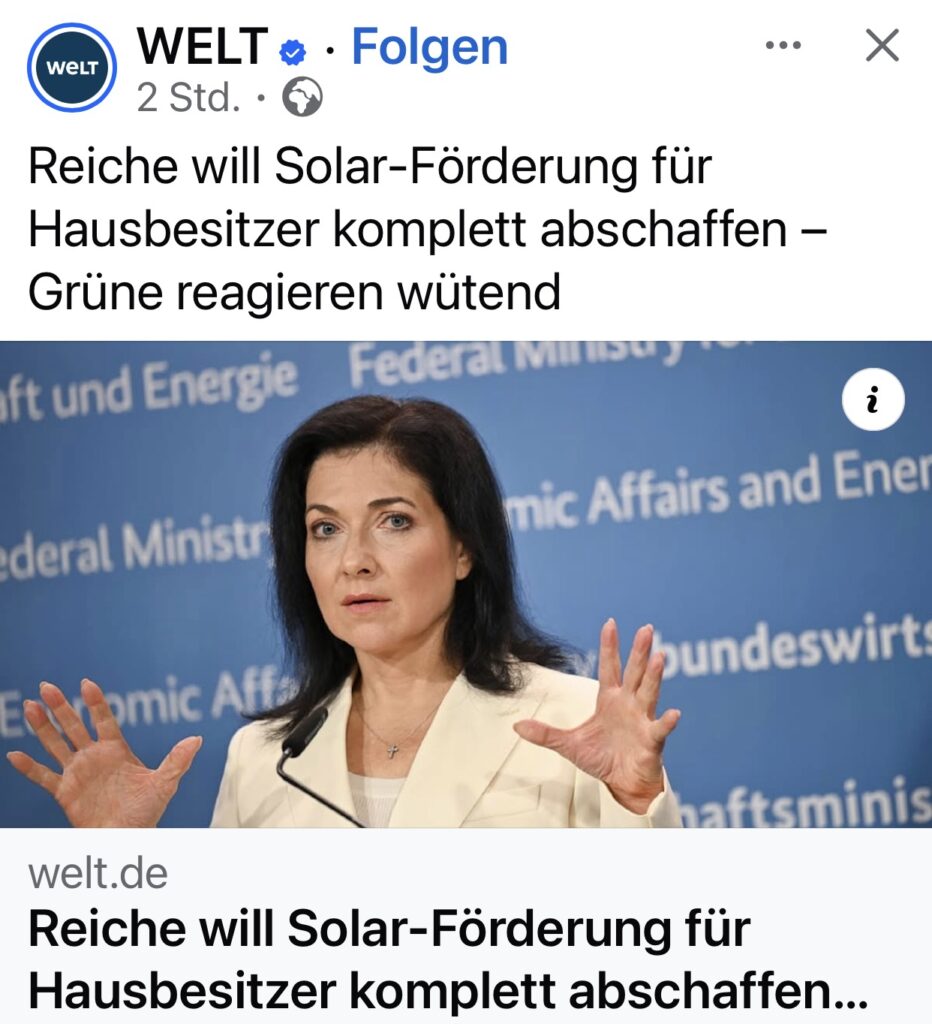The width and height of the screenshot is (932, 1024).
Task: Follow WELT via the Folgen link
Action: [x=429, y=46]
